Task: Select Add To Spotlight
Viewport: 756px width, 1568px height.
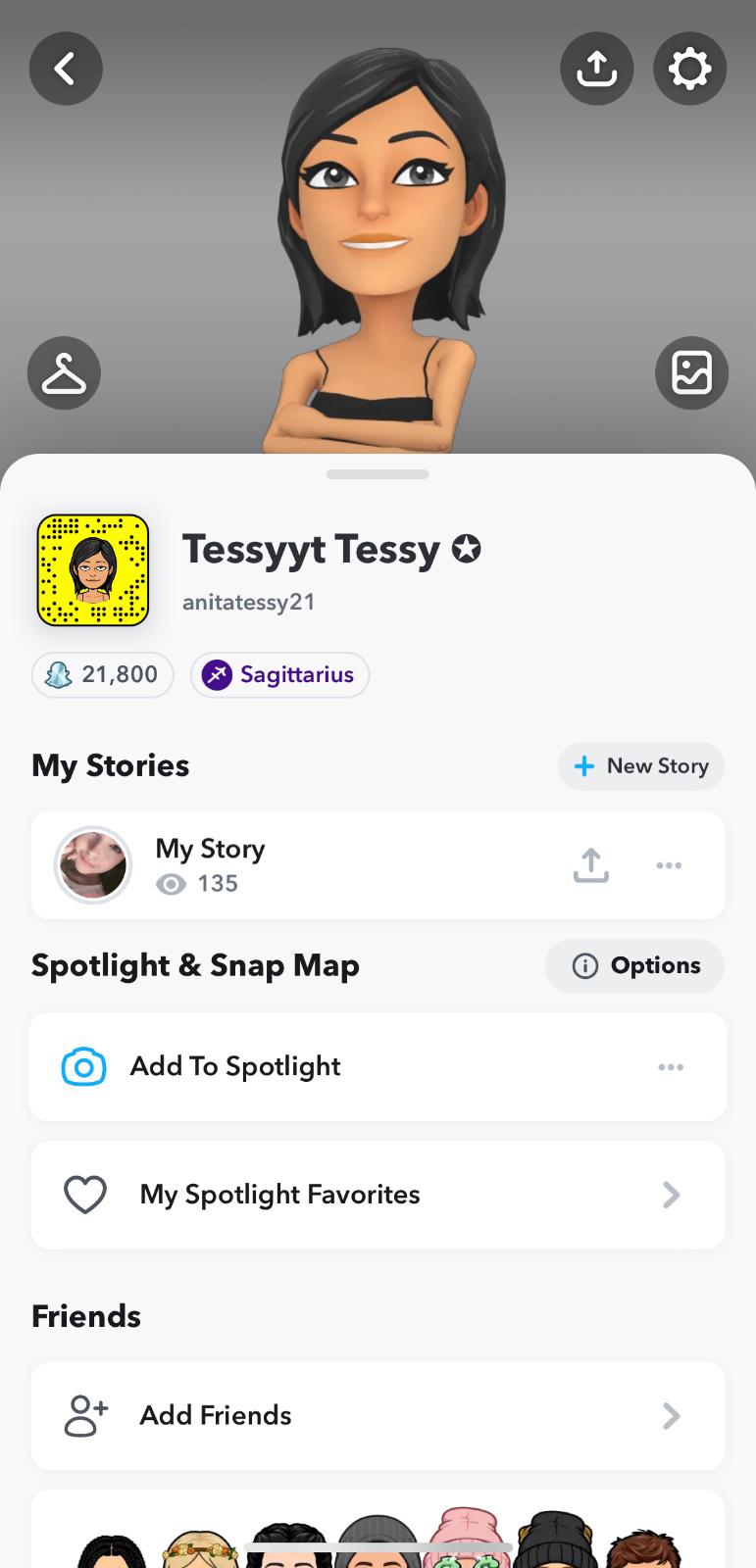Action: point(235,1066)
